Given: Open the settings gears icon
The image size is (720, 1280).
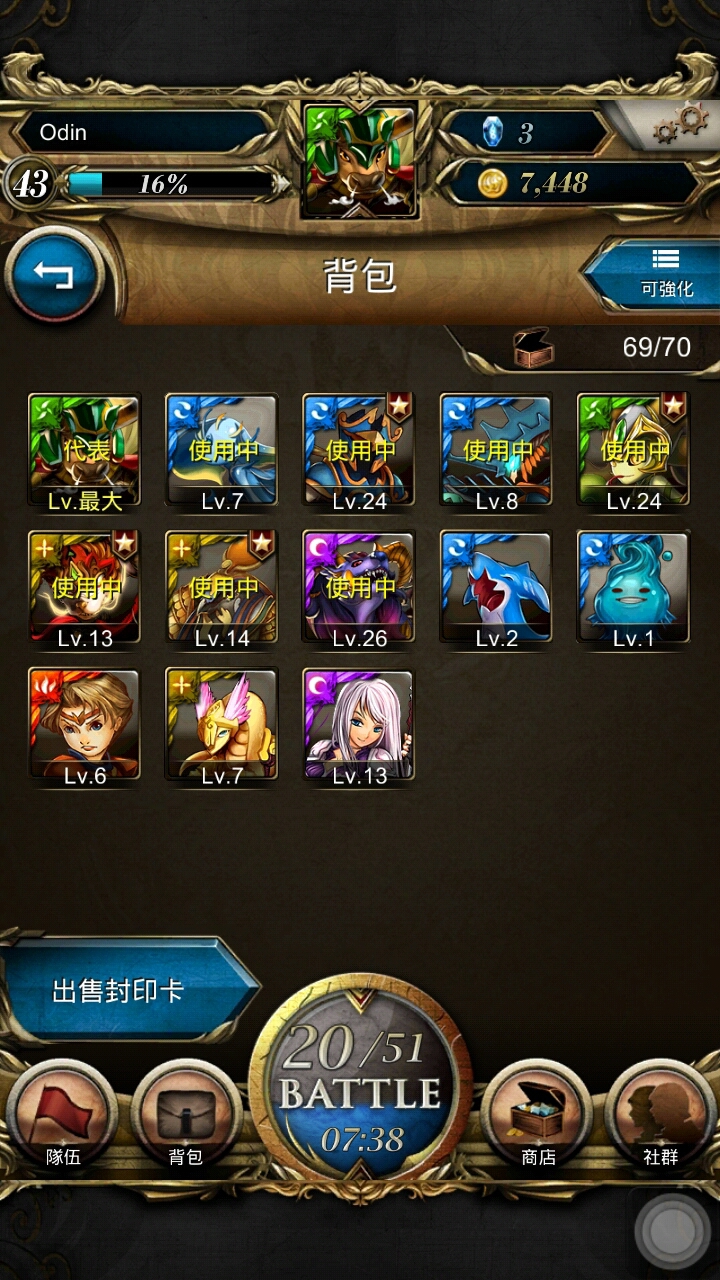Looking at the screenshot, I should point(679,126).
